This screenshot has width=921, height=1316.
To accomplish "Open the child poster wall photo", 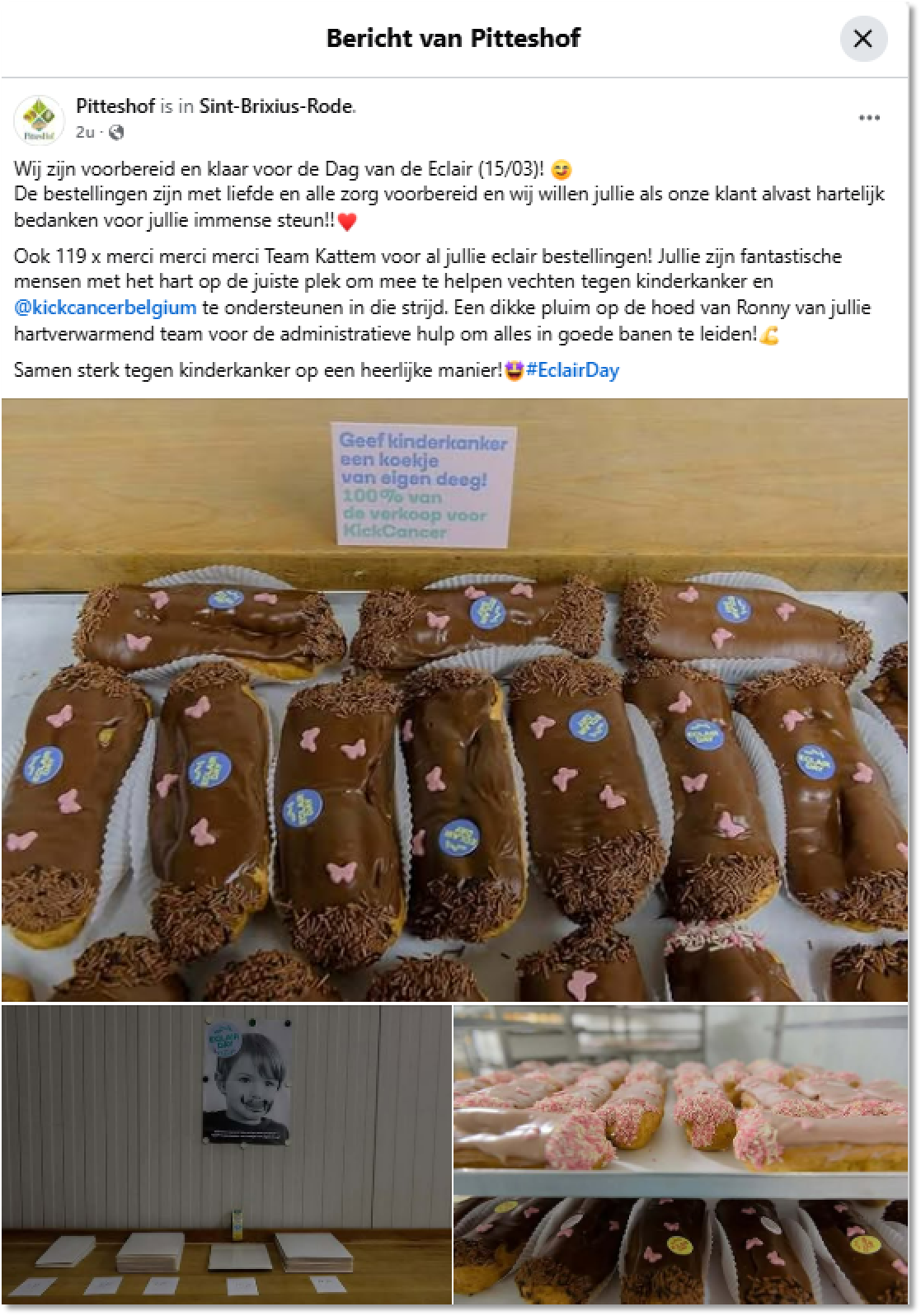I will point(227,1153).
